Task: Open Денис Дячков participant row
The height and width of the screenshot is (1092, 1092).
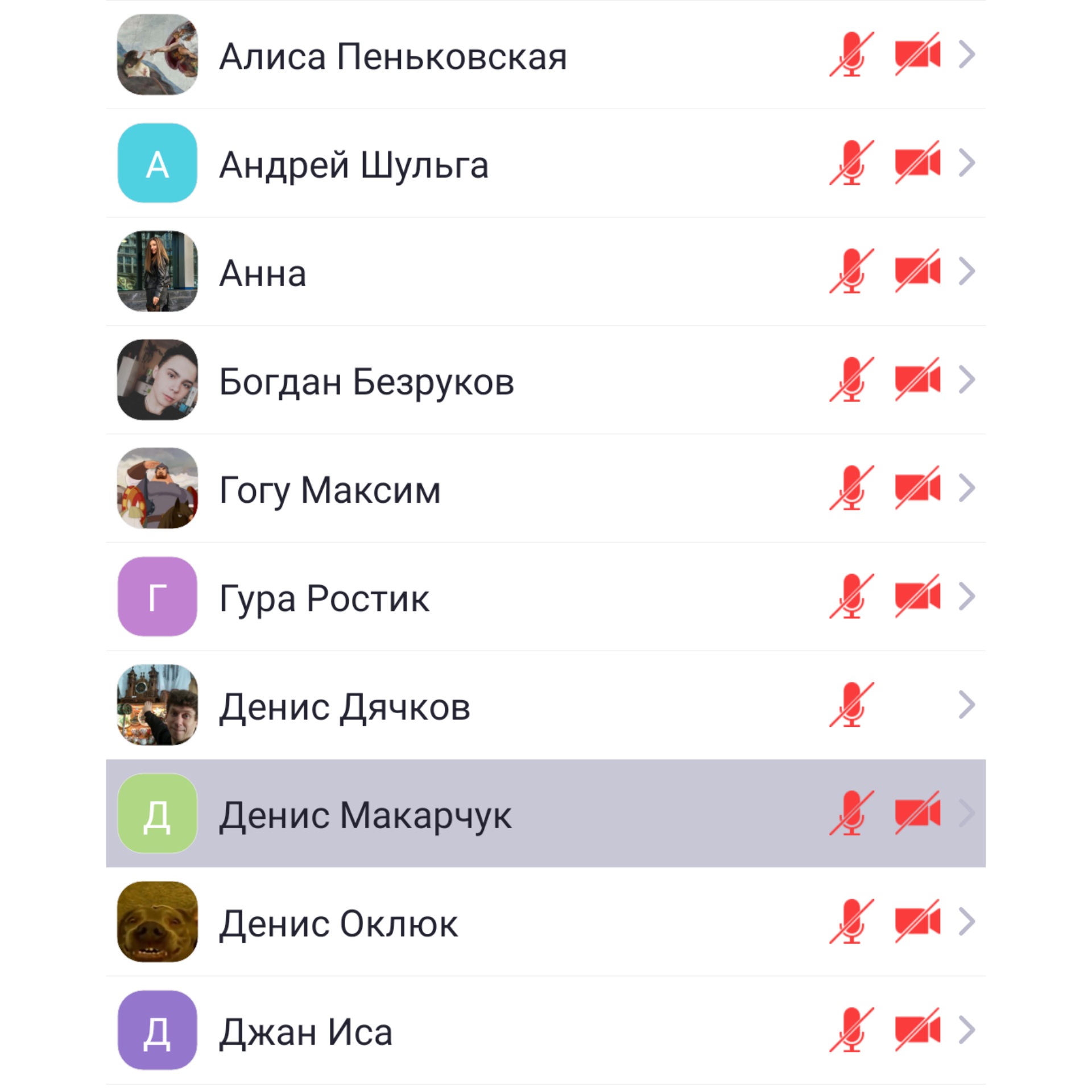Action: (x=345, y=707)
